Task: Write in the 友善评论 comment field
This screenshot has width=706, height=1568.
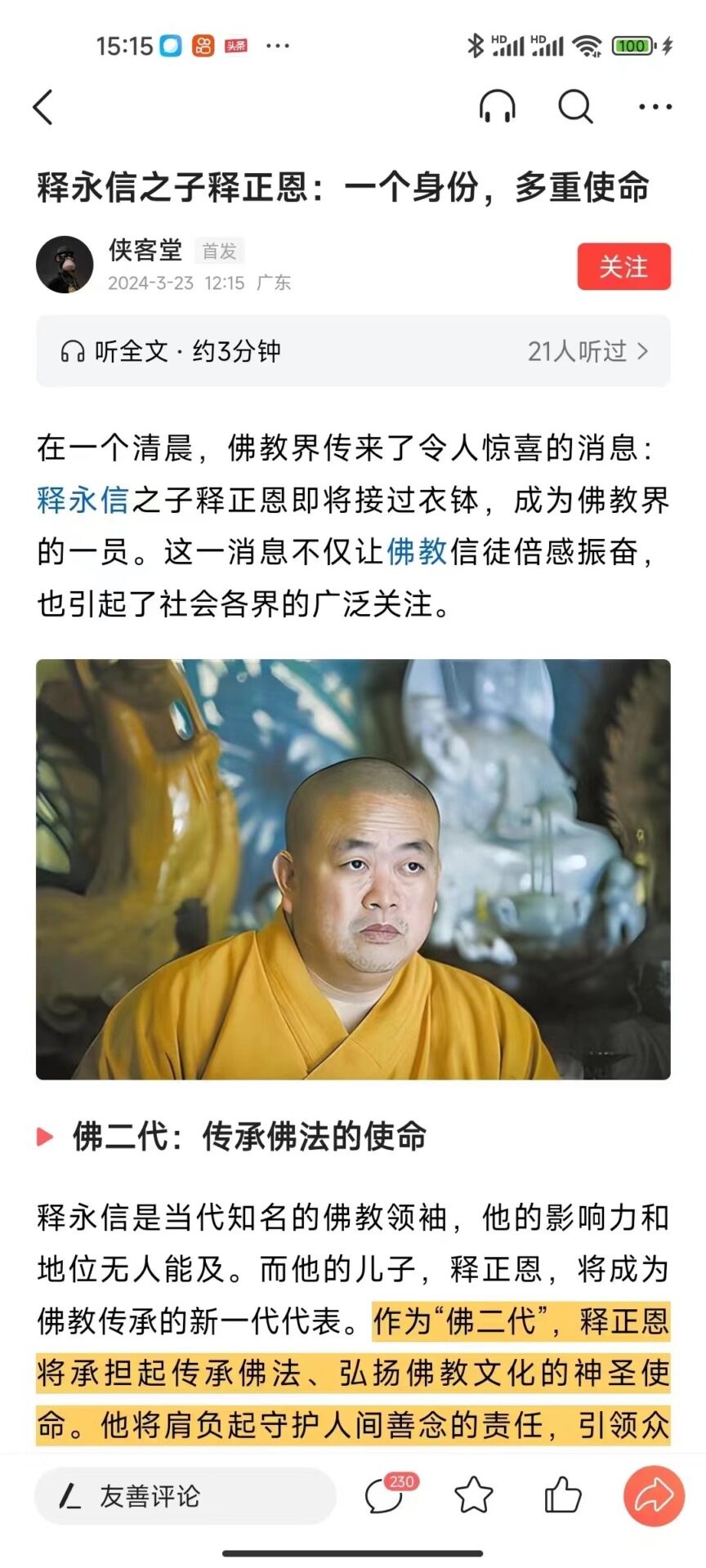Action: pos(185,1496)
